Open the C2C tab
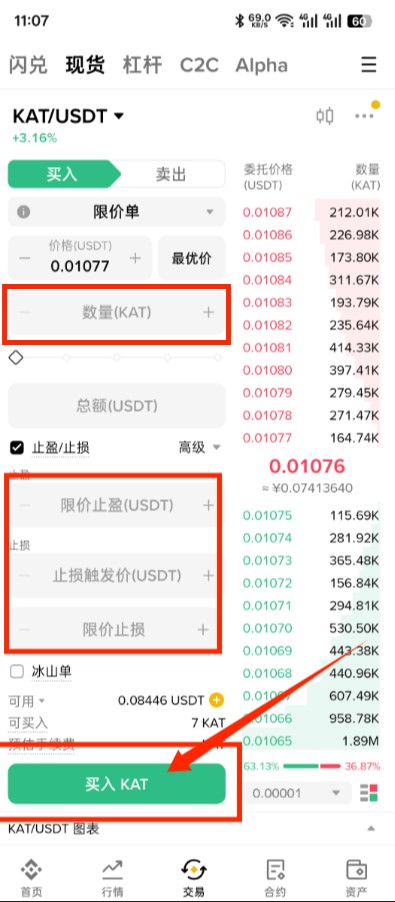Image resolution: width=395 pixels, height=902 pixels. click(x=199, y=64)
